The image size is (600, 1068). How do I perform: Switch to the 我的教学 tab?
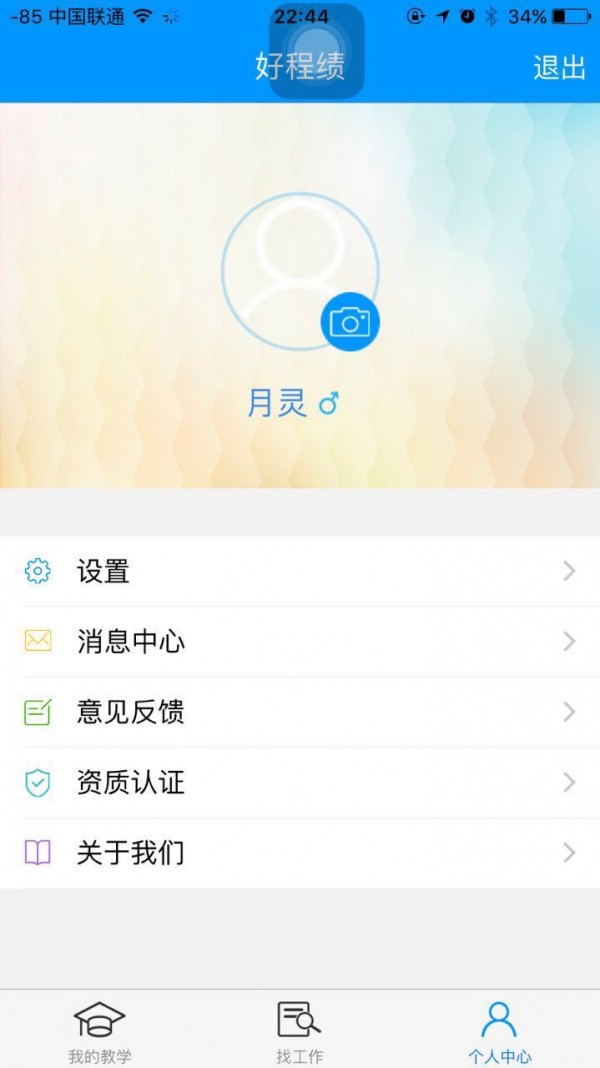tap(100, 1031)
